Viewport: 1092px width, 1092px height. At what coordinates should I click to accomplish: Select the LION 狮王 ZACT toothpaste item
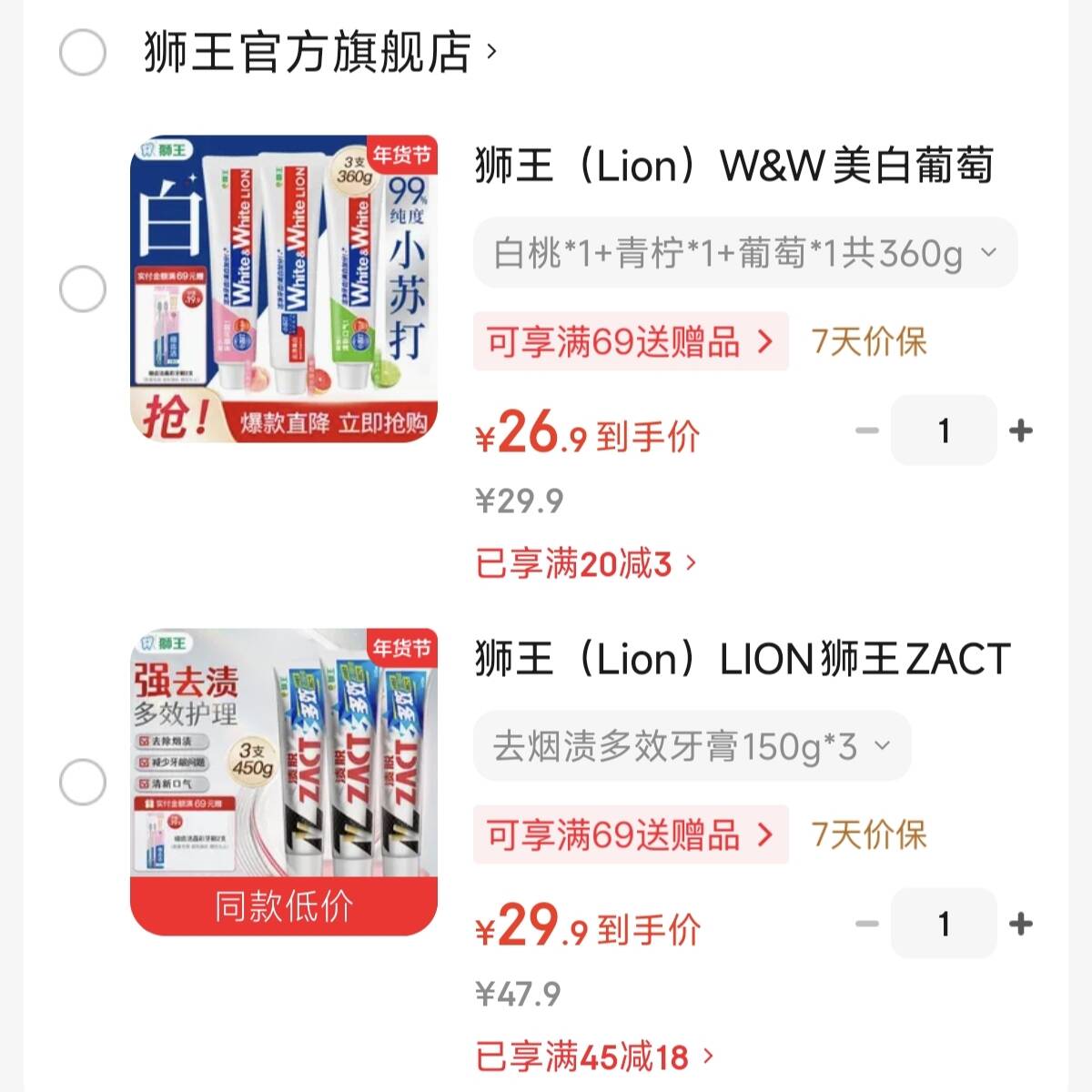coord(83,783)
